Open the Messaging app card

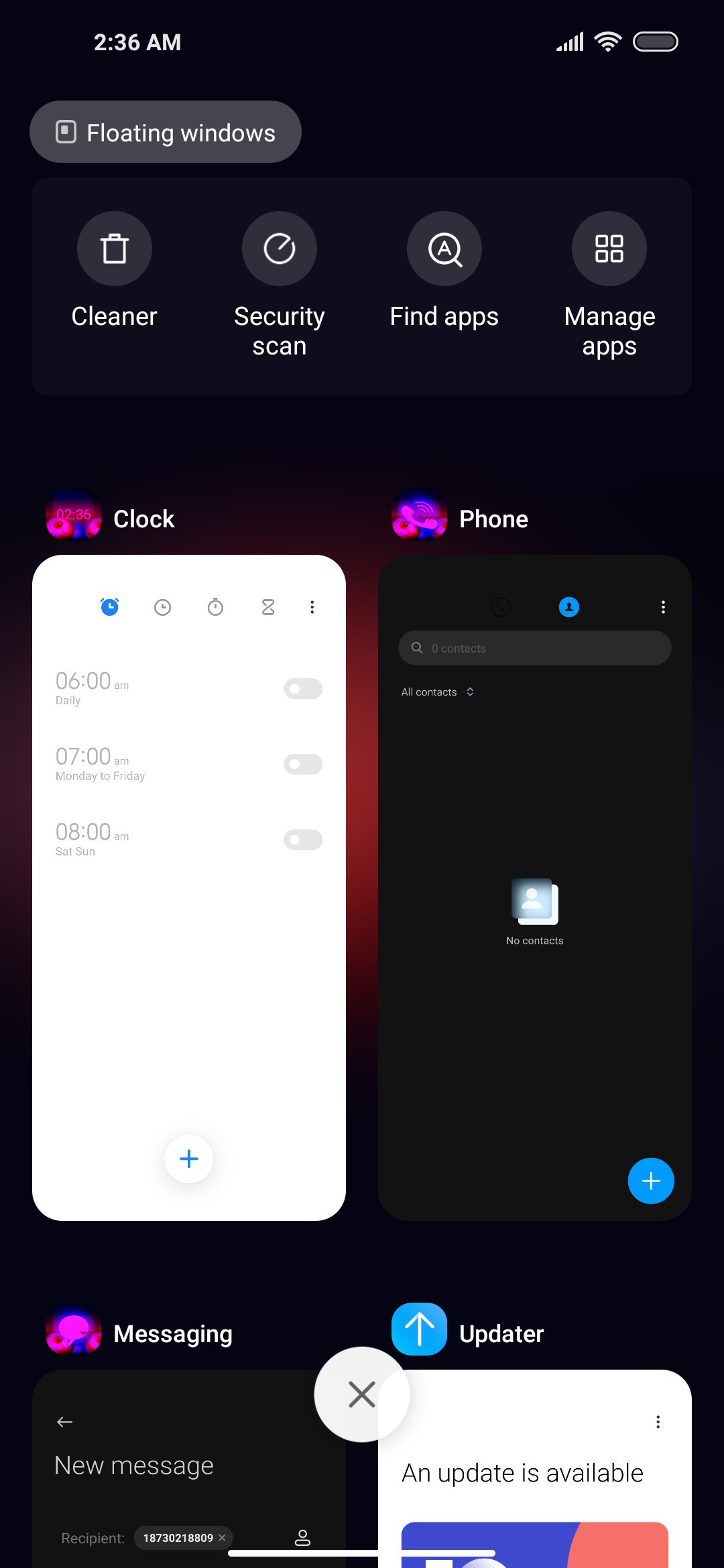(189, 1469)
